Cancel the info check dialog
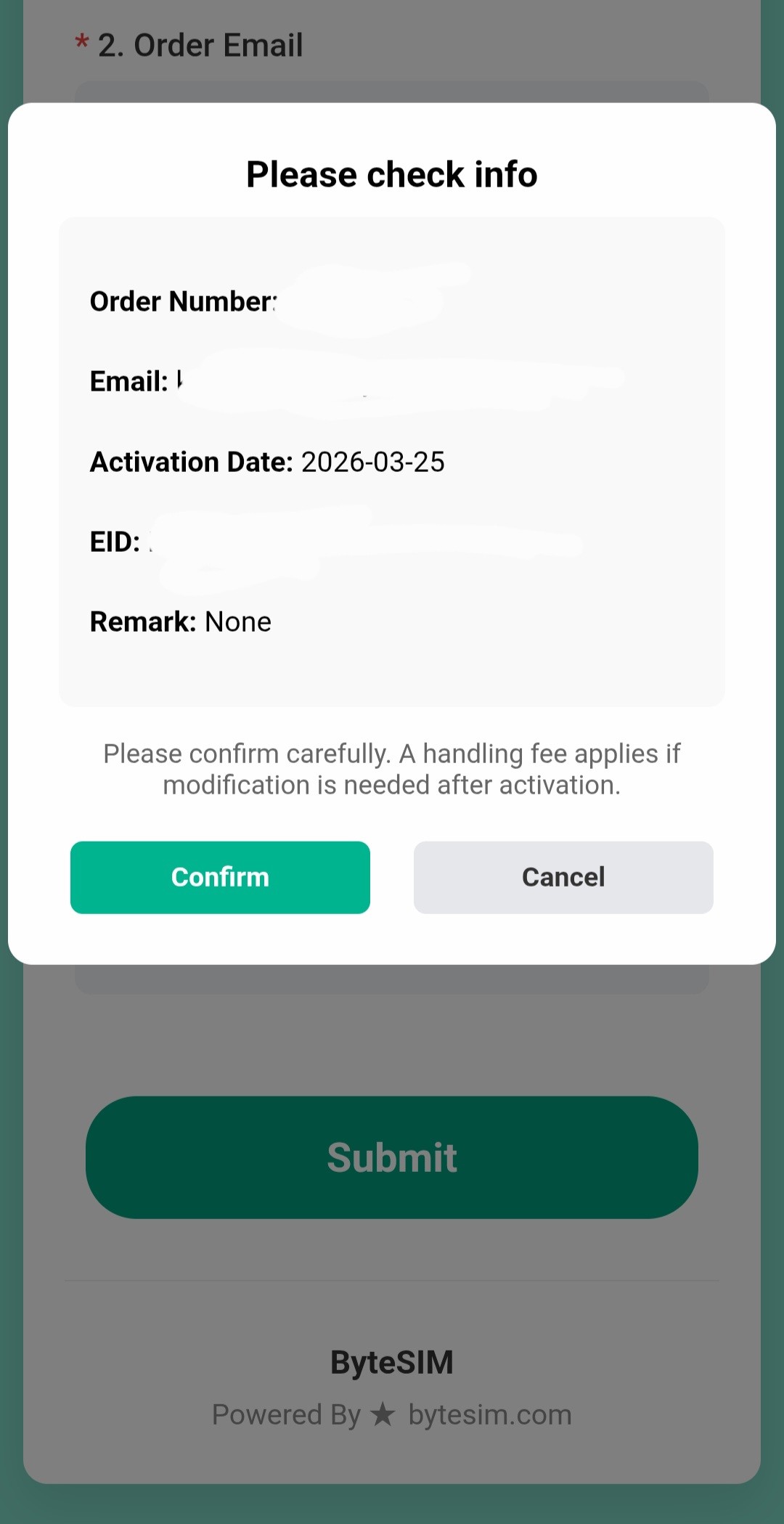 pos(563,877)
